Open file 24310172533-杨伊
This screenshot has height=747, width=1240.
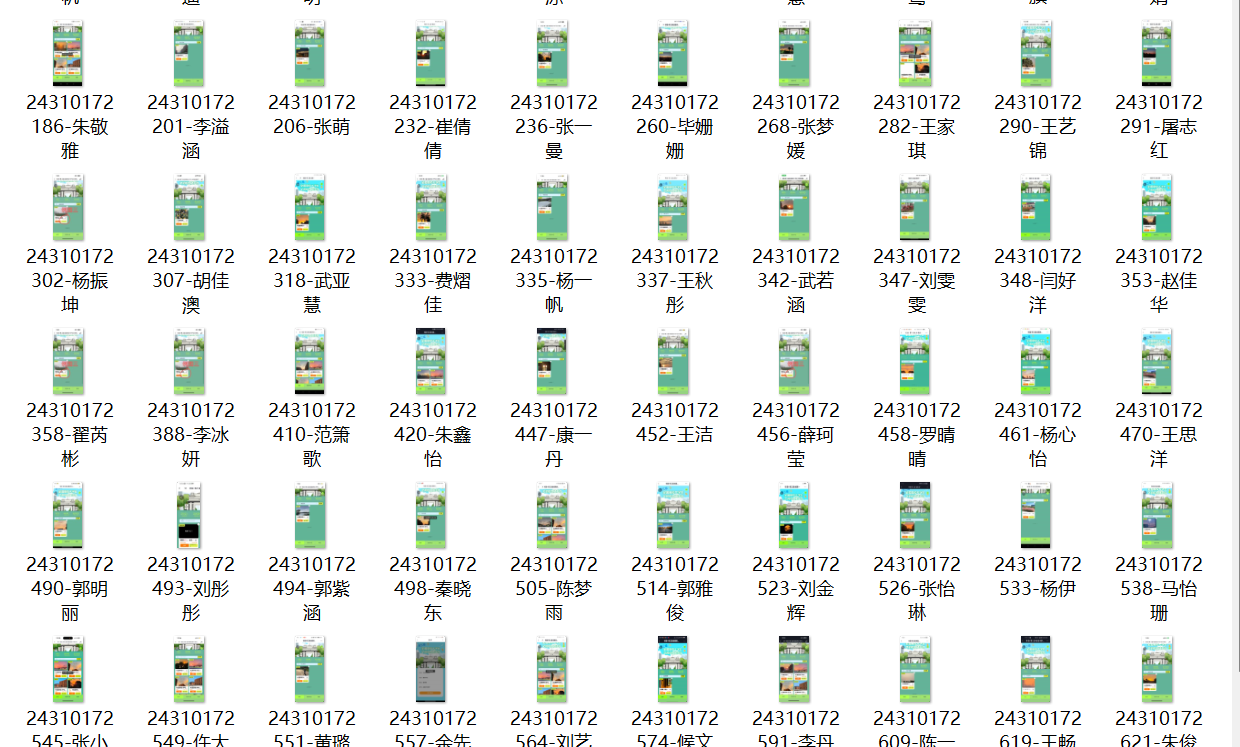tap(1037, 516)
